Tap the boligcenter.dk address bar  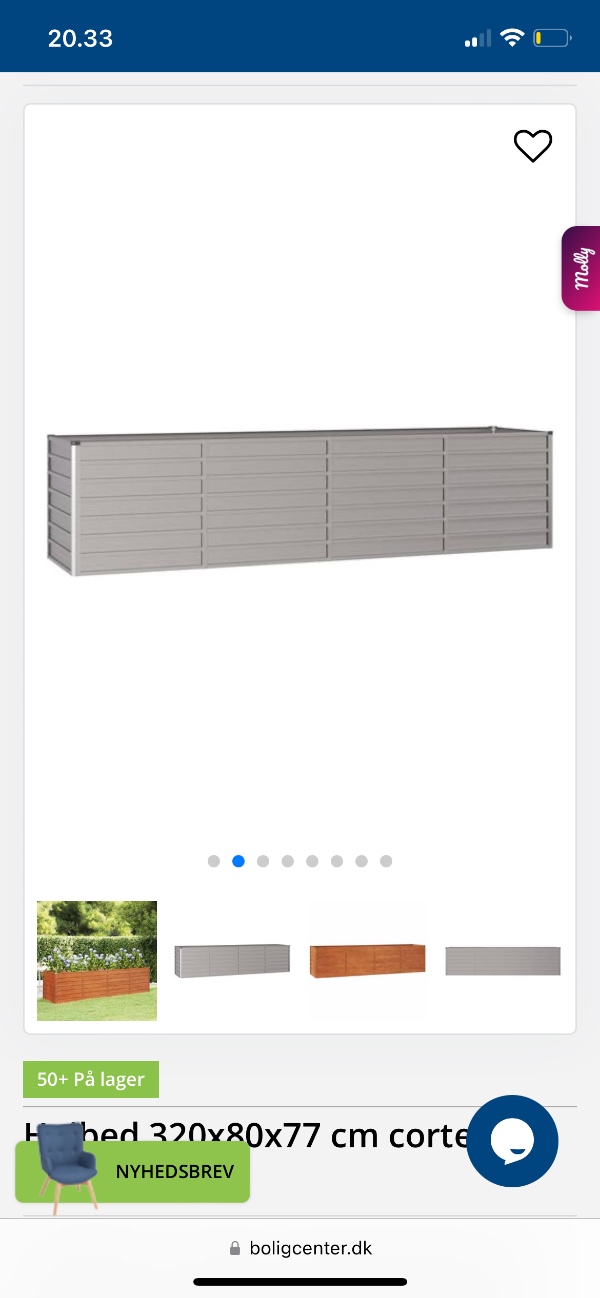[x=300, y=1248]
